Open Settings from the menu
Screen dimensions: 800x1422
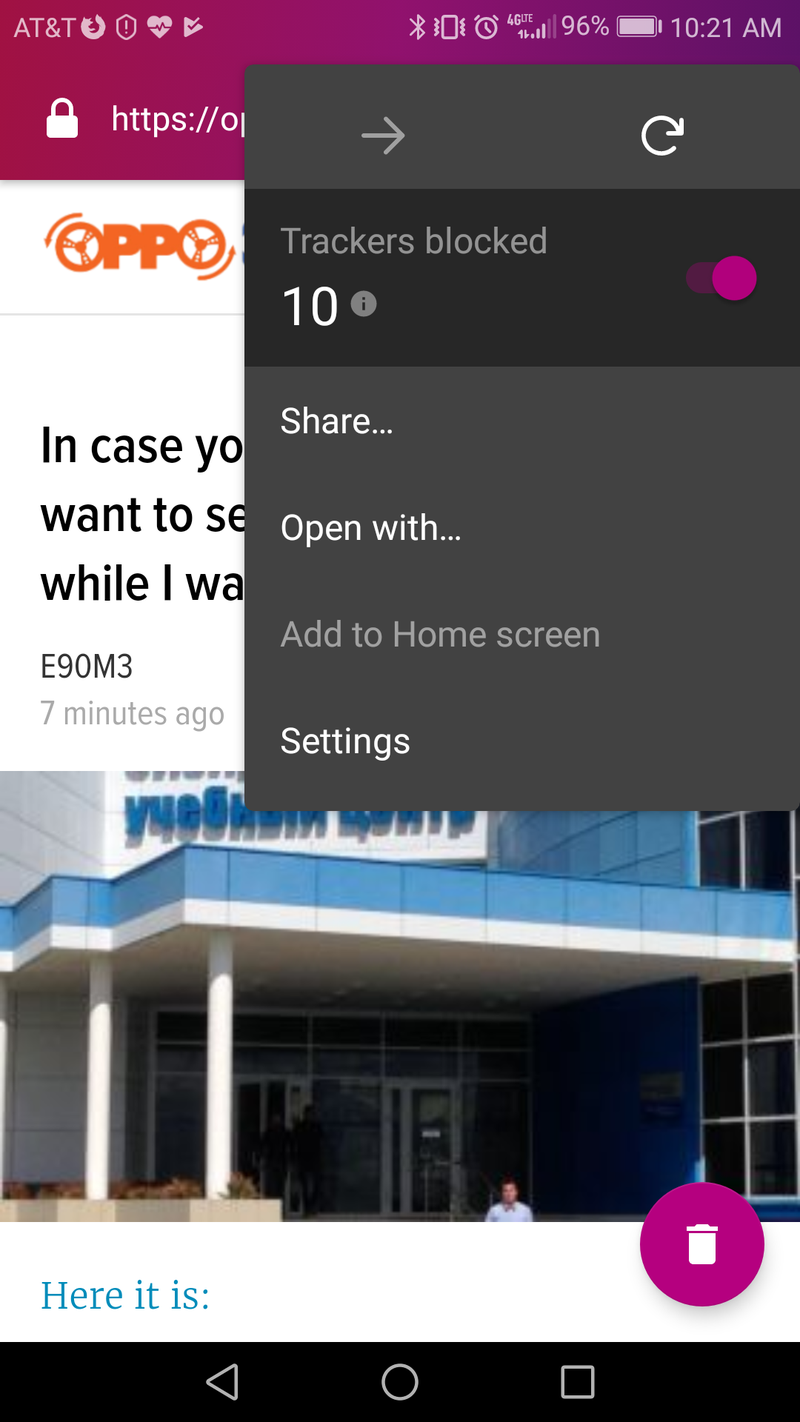(x=345, y=741)
